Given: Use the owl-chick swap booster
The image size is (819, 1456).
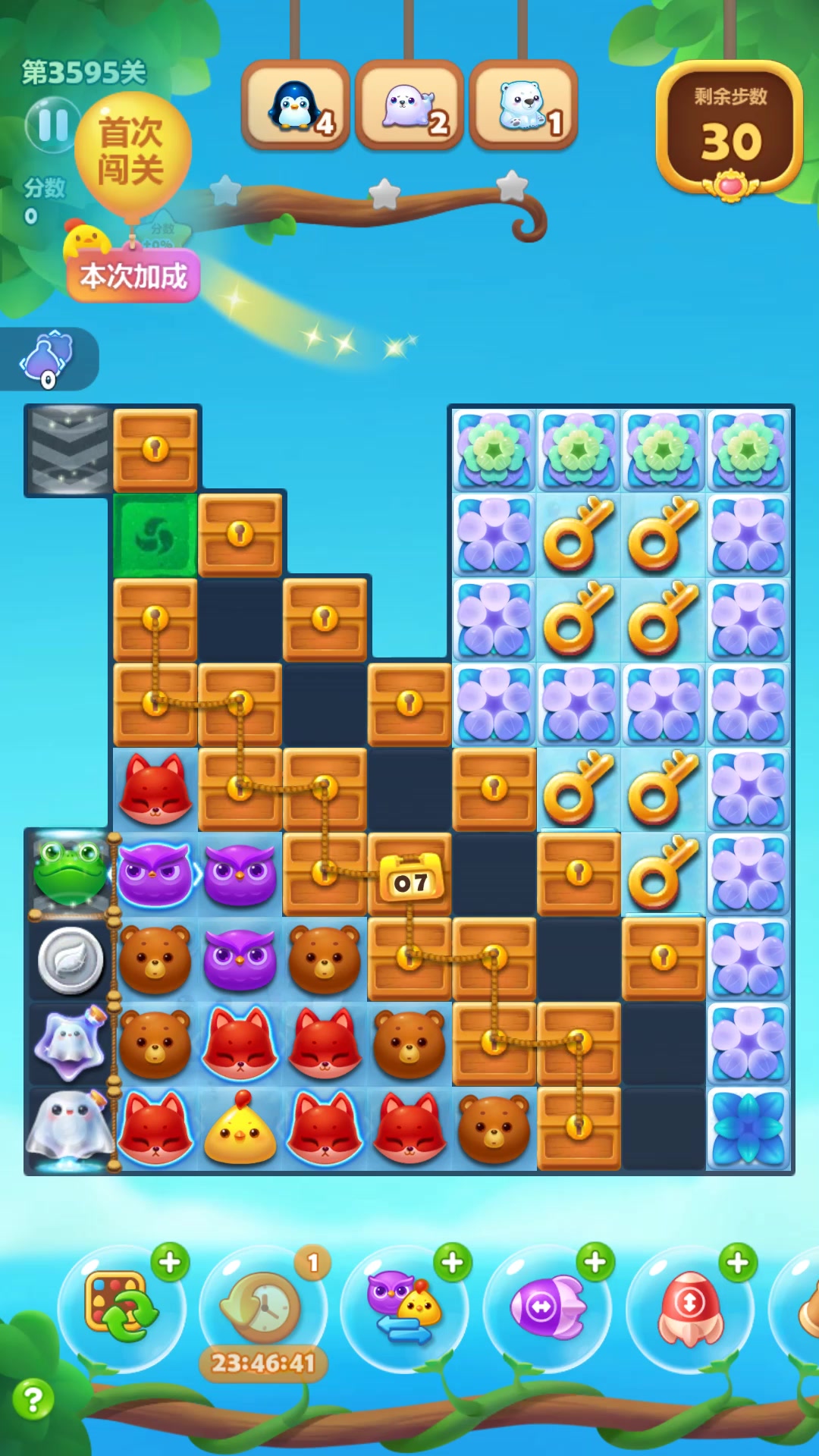Looking at the screenshot, I should click(x=404, y=1308).
